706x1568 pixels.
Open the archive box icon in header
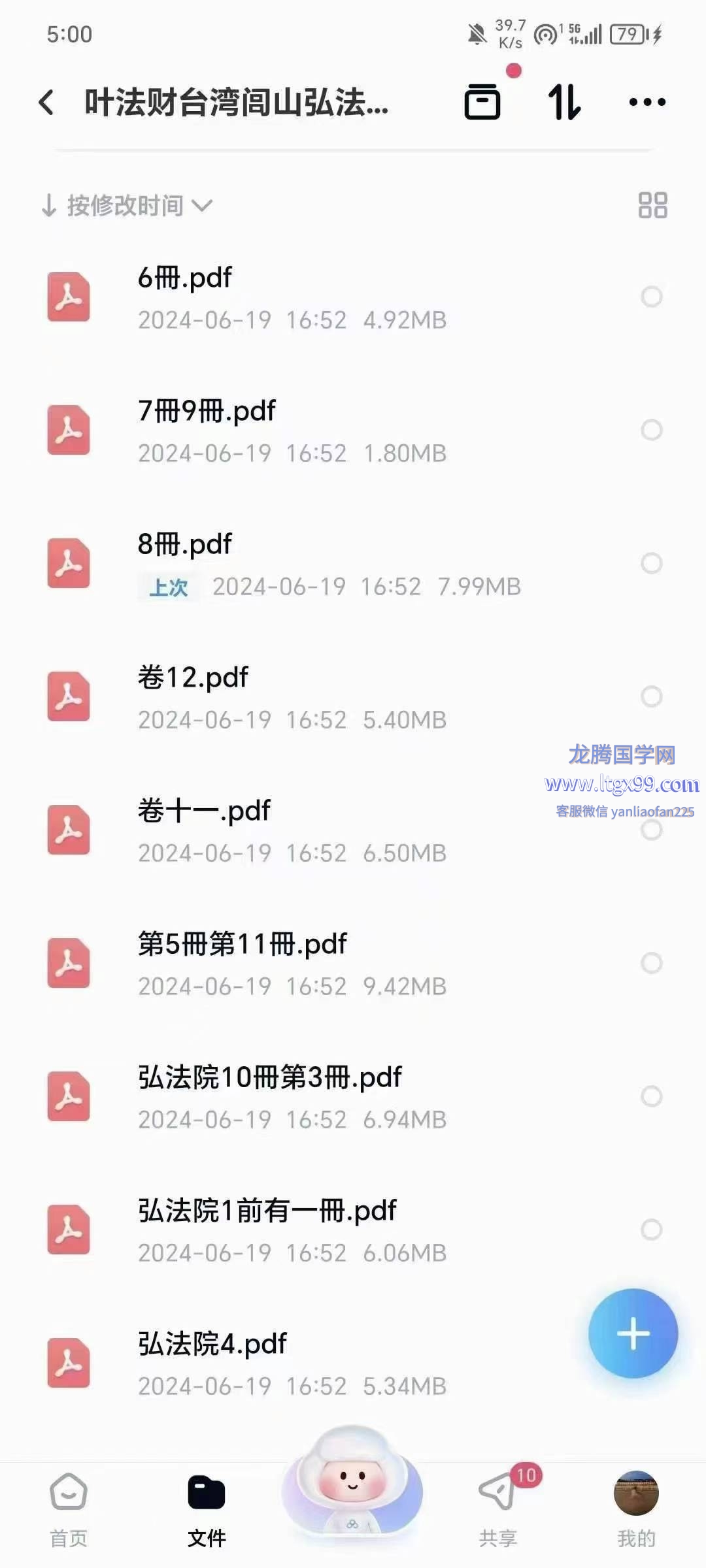(x=482, y=102)
